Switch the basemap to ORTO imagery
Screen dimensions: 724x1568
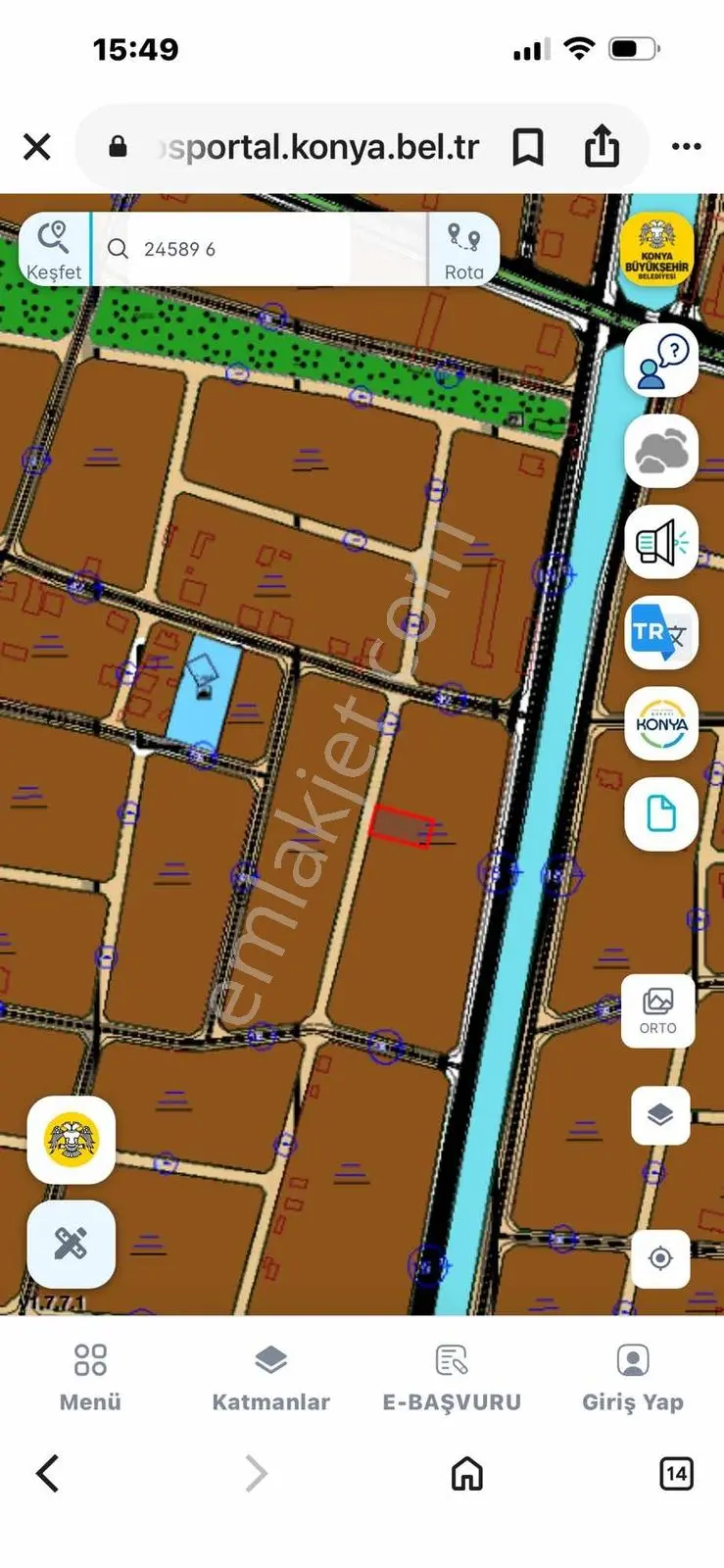[x=658, y=1011]
